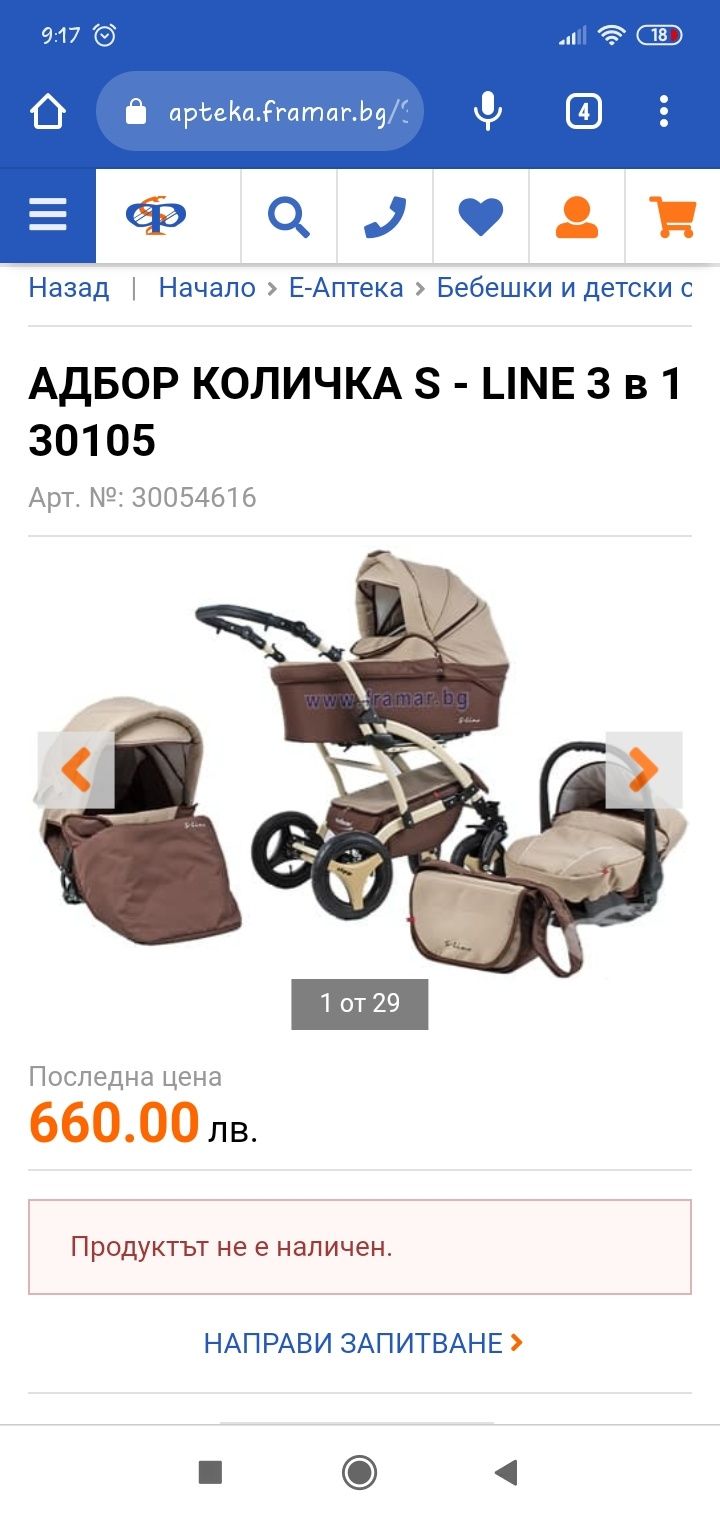Tap the НАПРАВИ ЗАПИТВАНЕ link

[360, 1343]
